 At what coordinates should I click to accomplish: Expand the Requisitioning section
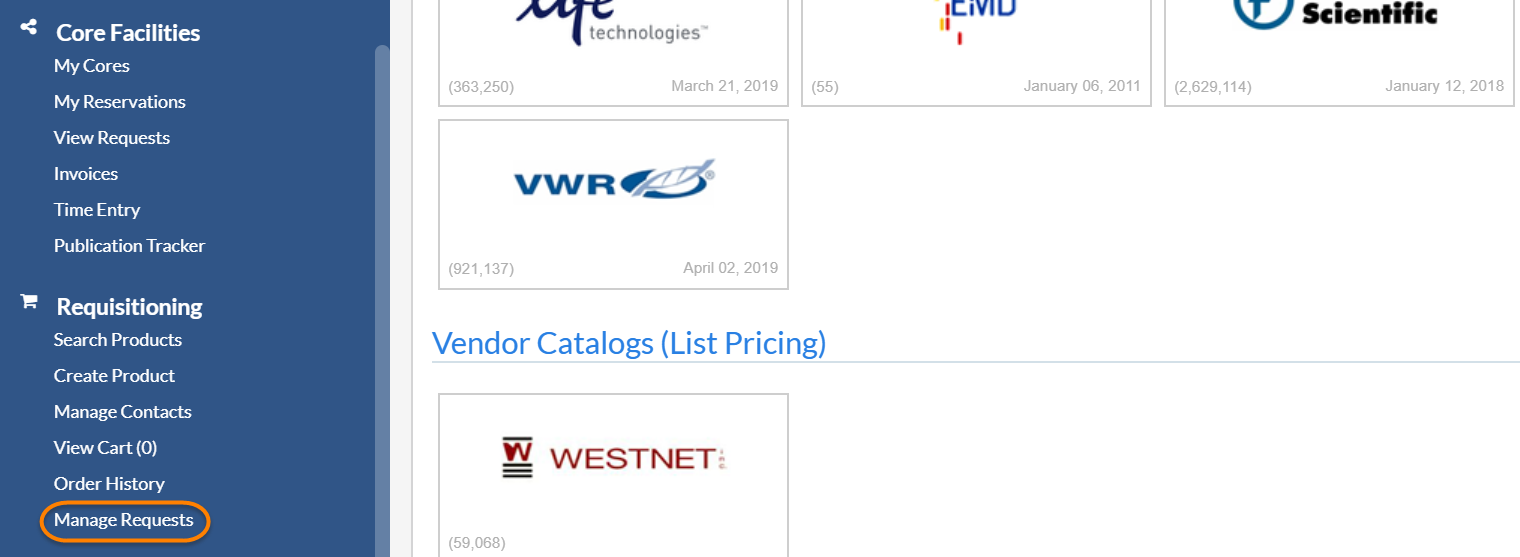coord(129,307)
